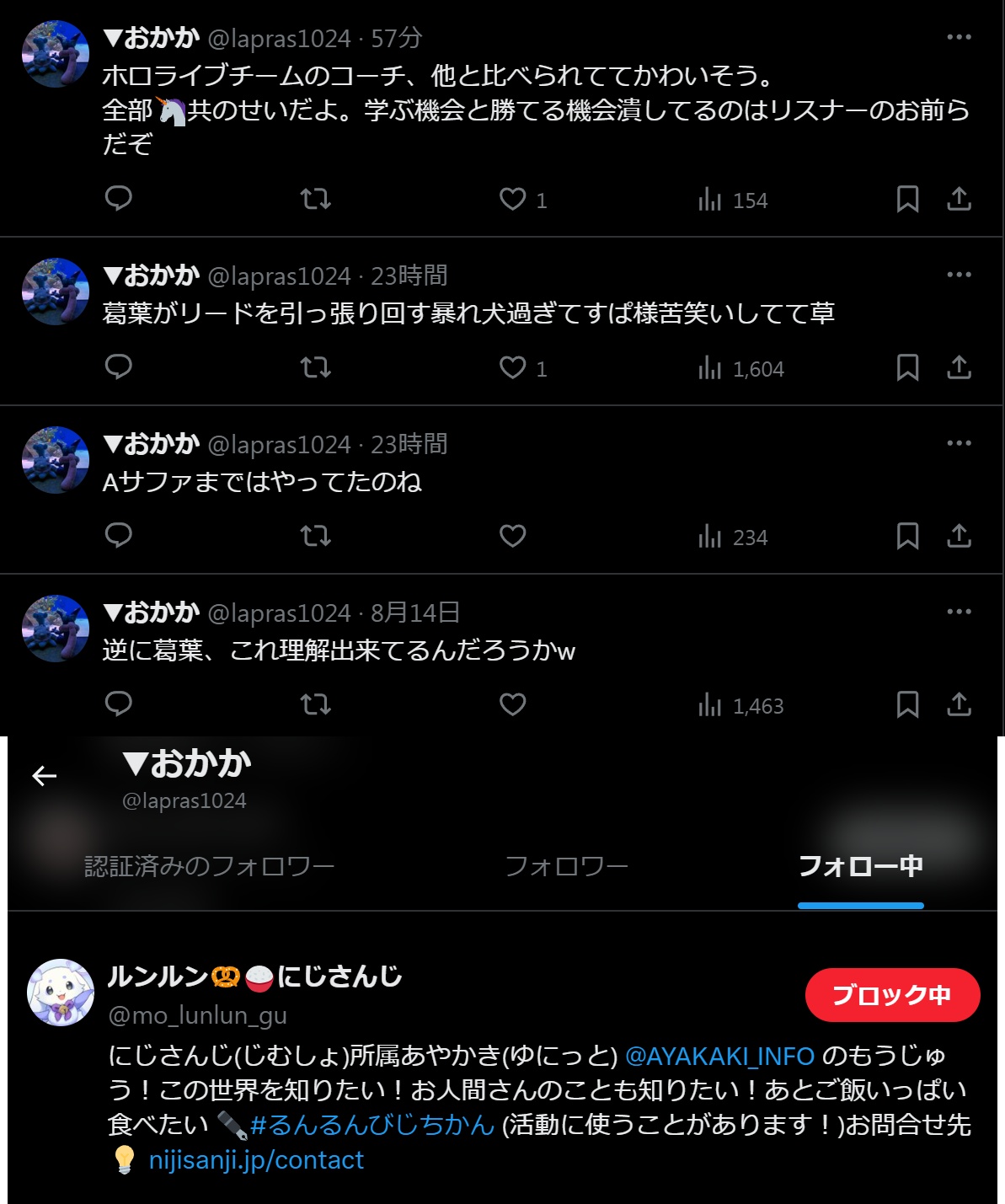Go back using the arrow
Viewport: 1005px width, 1204px height.
coord(45,776)
